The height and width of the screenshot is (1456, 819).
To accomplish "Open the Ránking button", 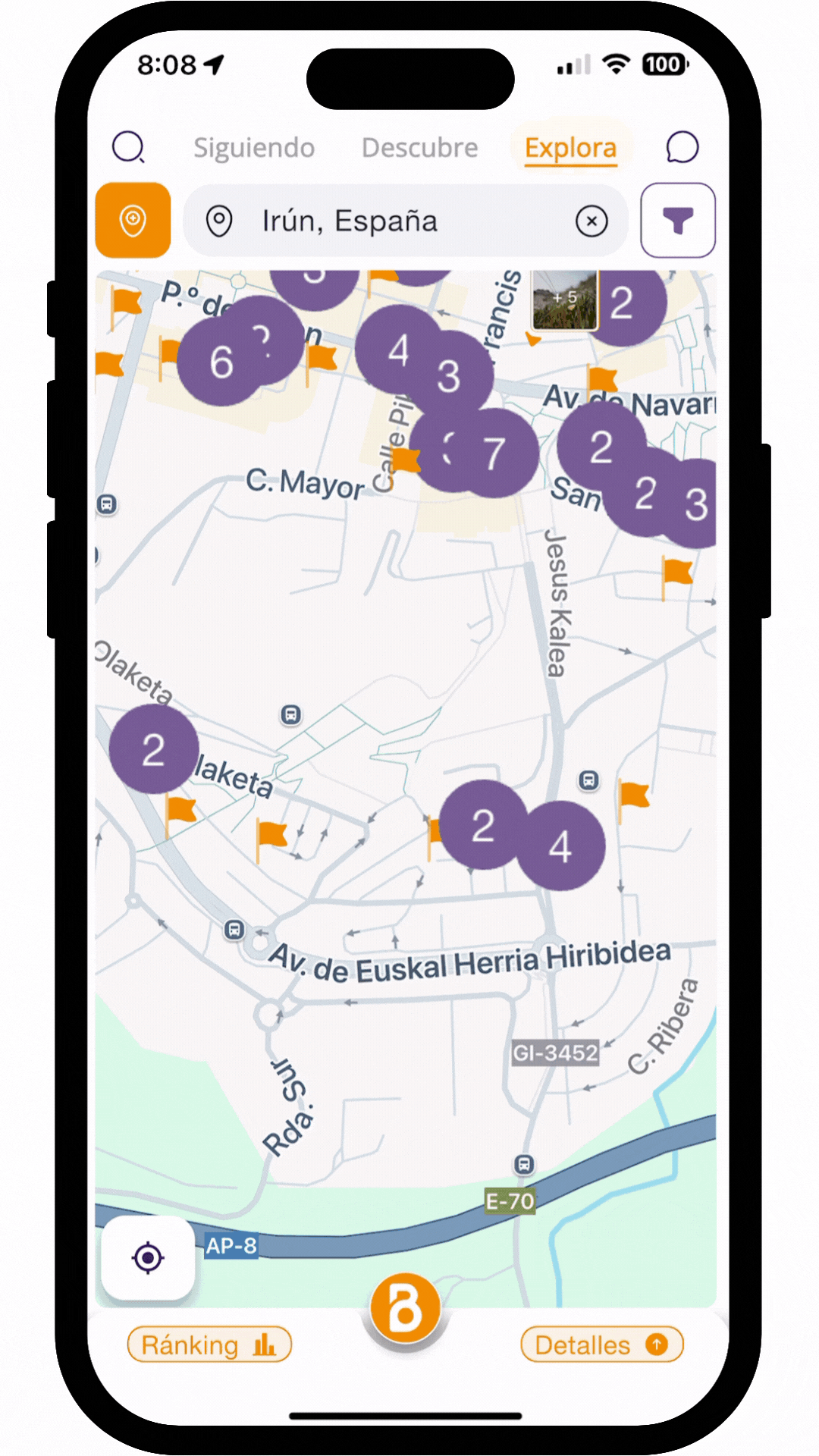I will click(x=209, y=1345).
